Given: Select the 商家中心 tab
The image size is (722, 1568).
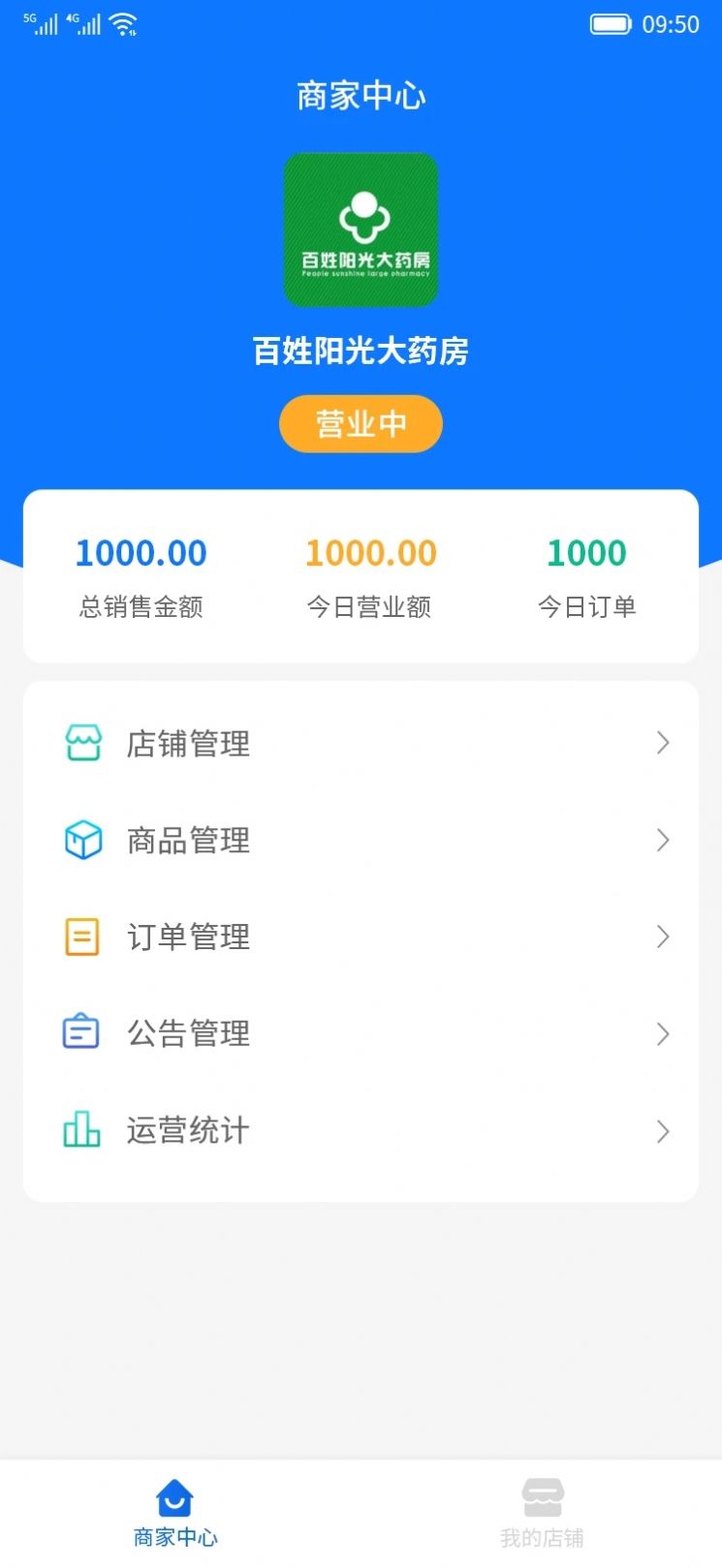Looking at the screenshot, I should pos(174,1511).
